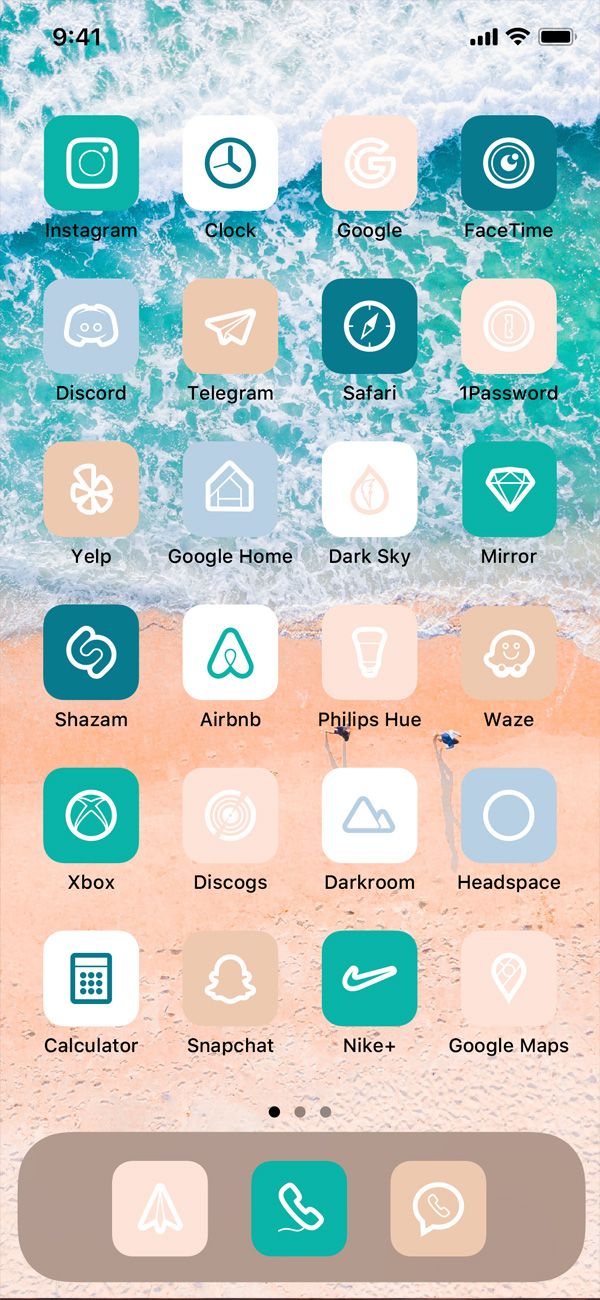Launch Waze navigation
600x1300 pixels.
click(508, 652)
